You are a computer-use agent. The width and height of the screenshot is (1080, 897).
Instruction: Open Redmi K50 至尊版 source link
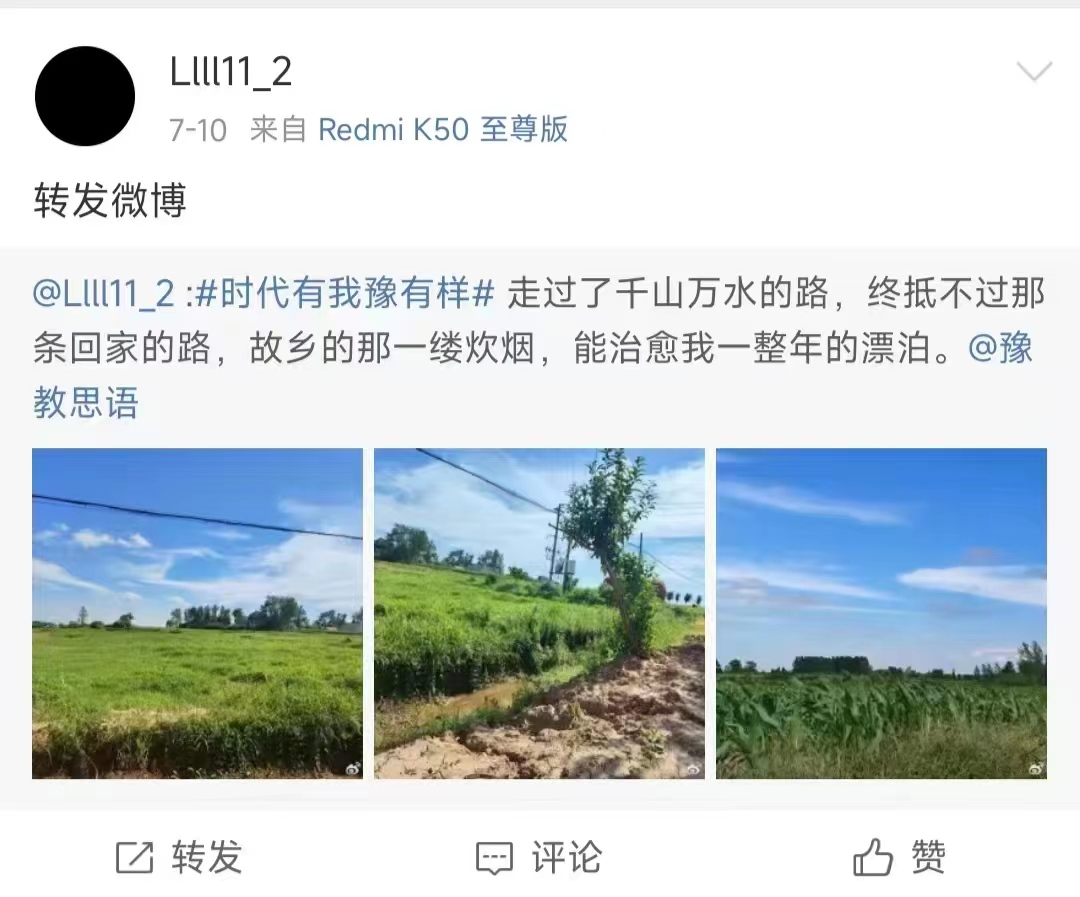pyautogui.click(x=443, y=129)
